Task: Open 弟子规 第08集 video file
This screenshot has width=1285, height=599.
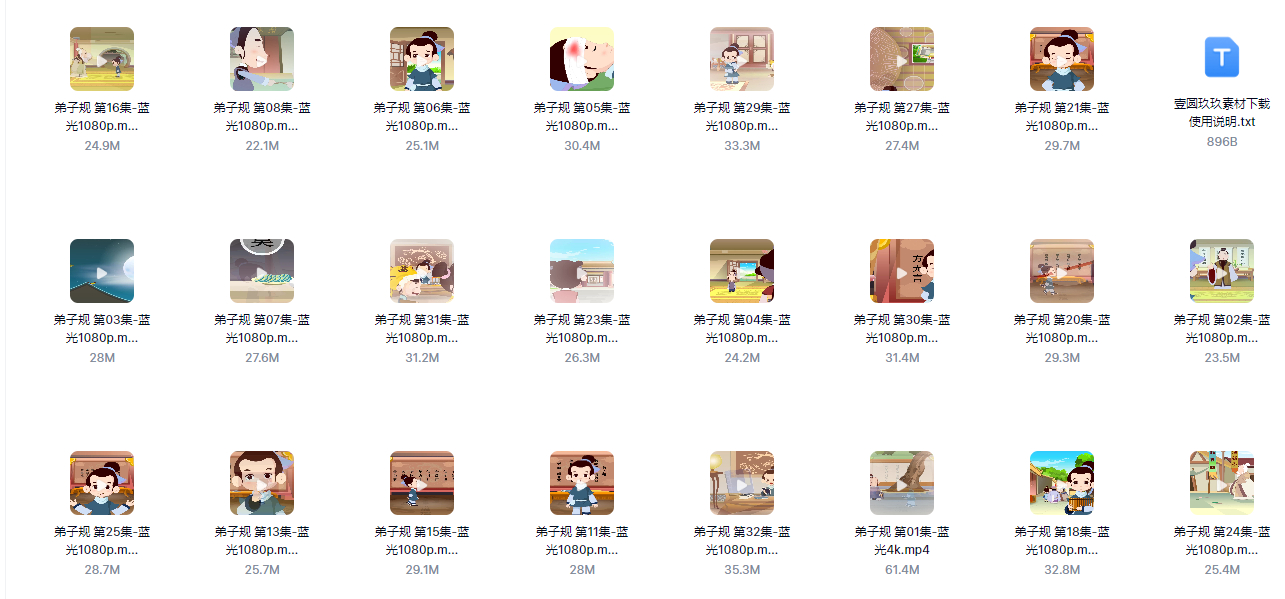Action: point(262,59)
